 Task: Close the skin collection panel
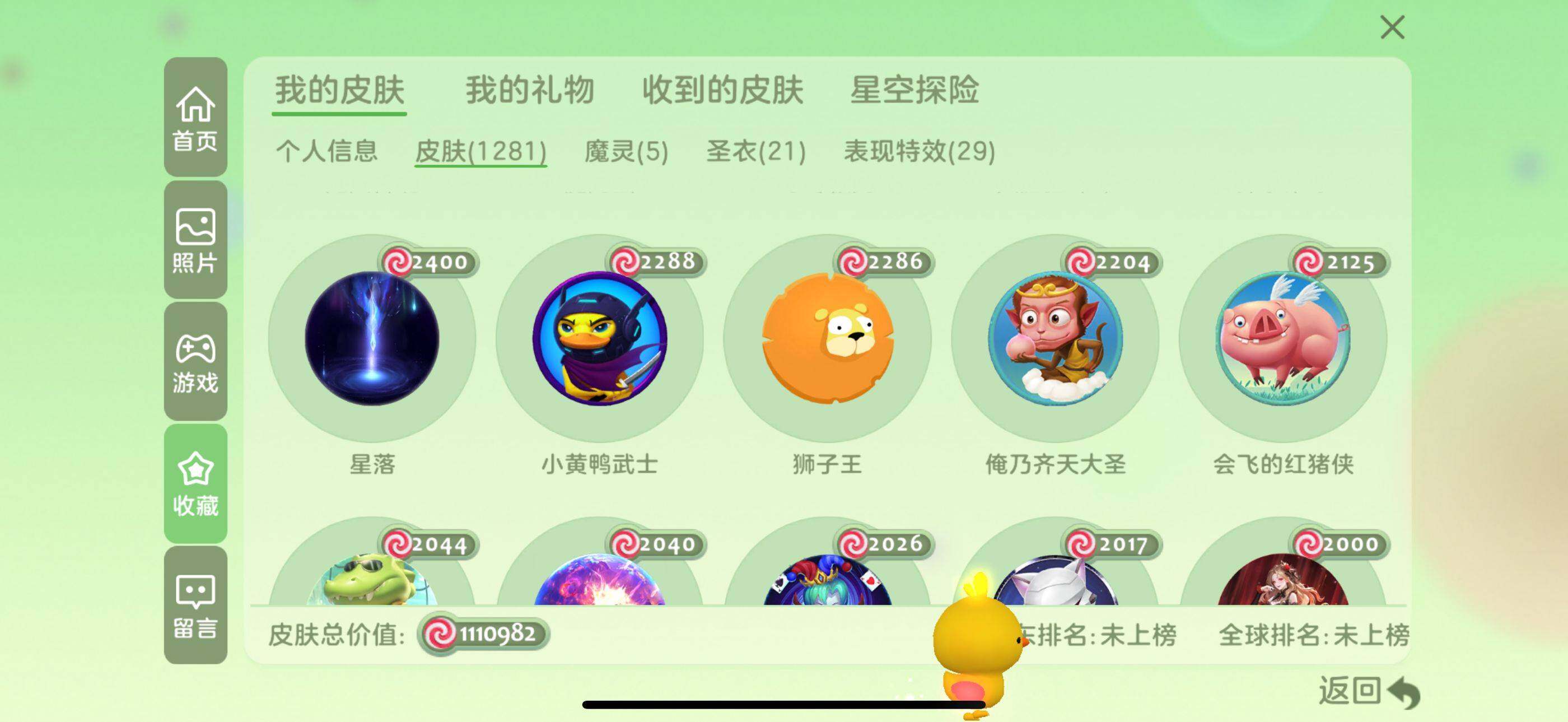click(1392, 27)
